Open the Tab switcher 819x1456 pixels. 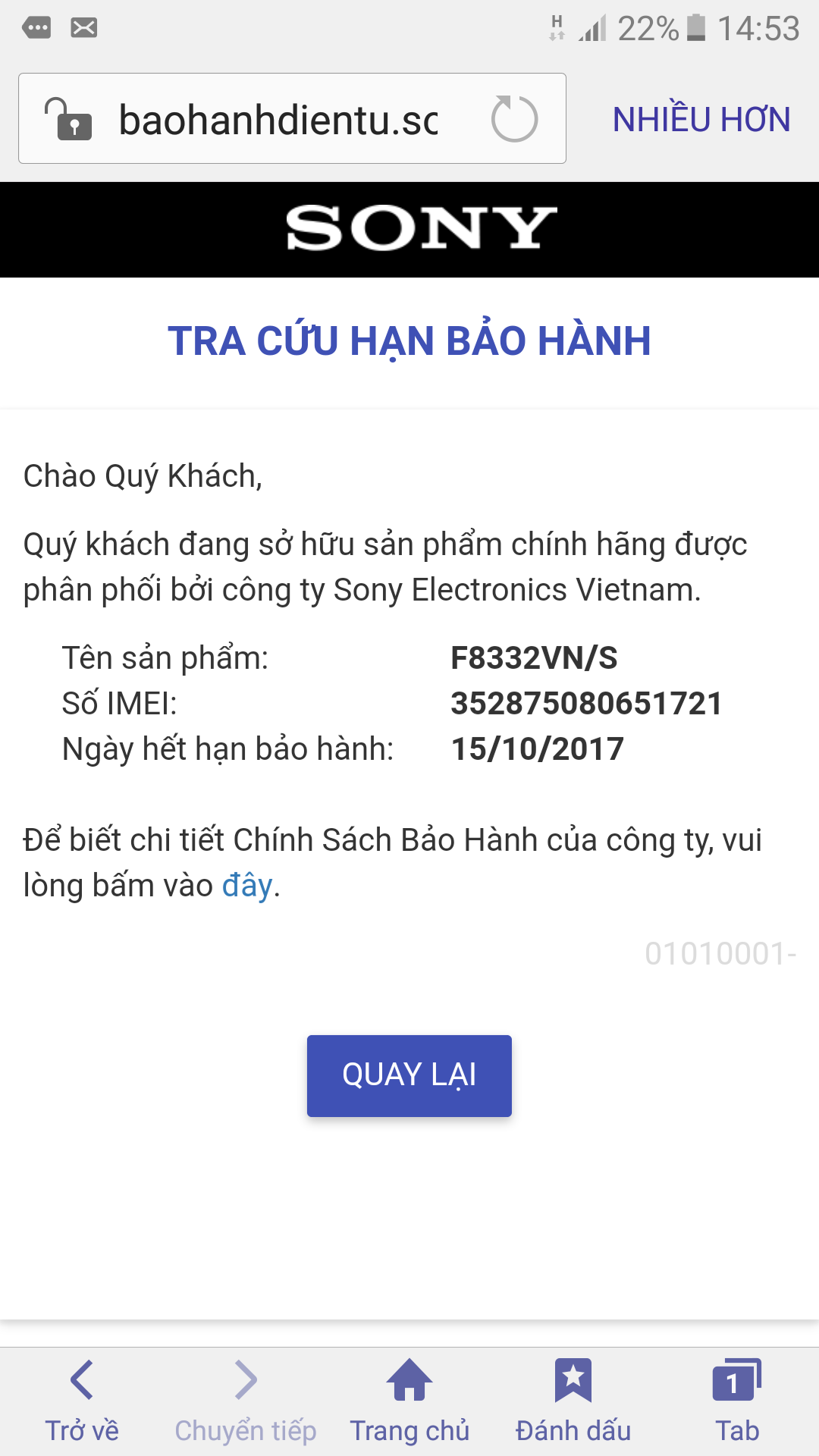tap(737, 1401)
